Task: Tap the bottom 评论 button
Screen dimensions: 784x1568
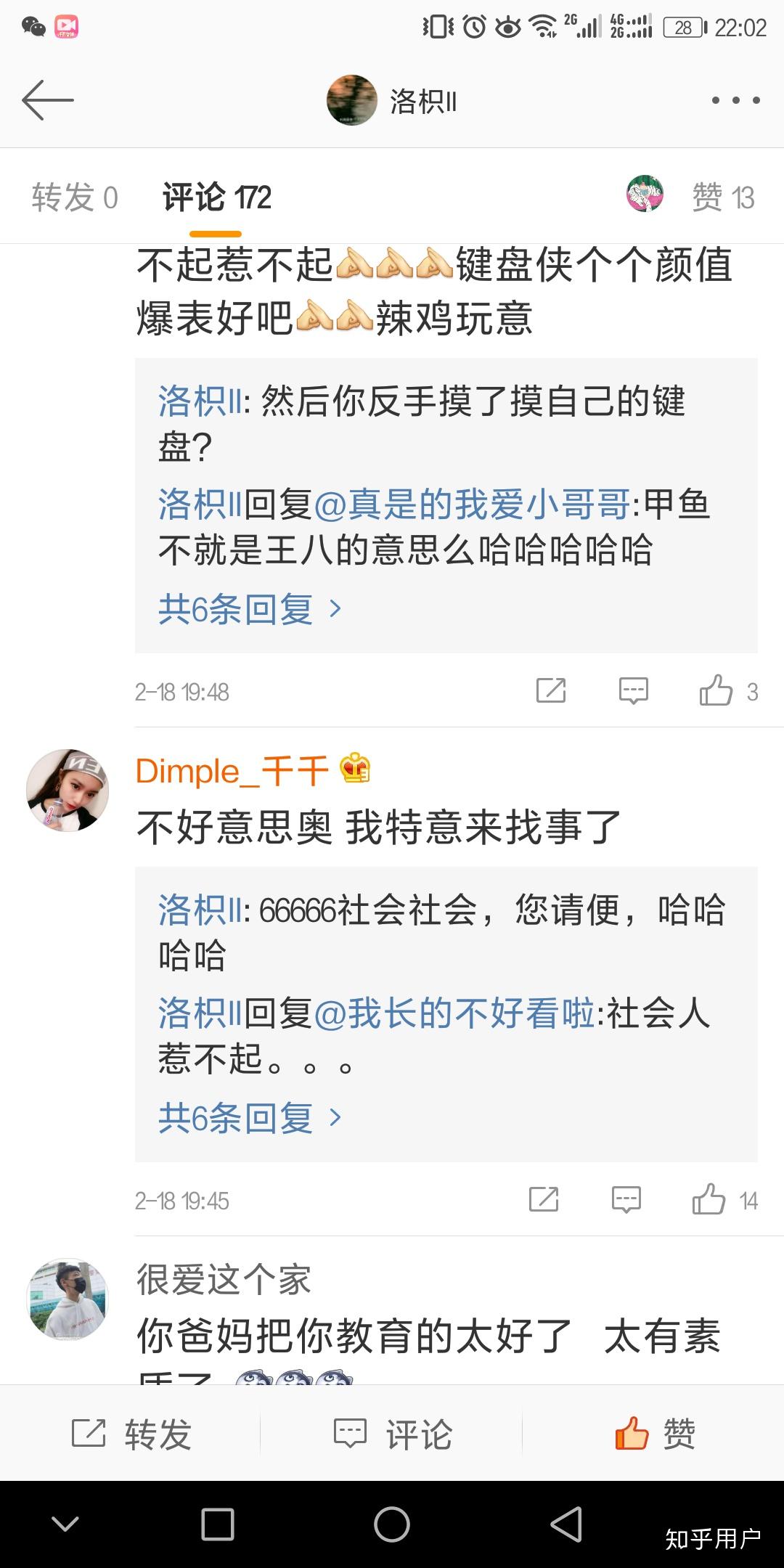Action: [392, 1434]
